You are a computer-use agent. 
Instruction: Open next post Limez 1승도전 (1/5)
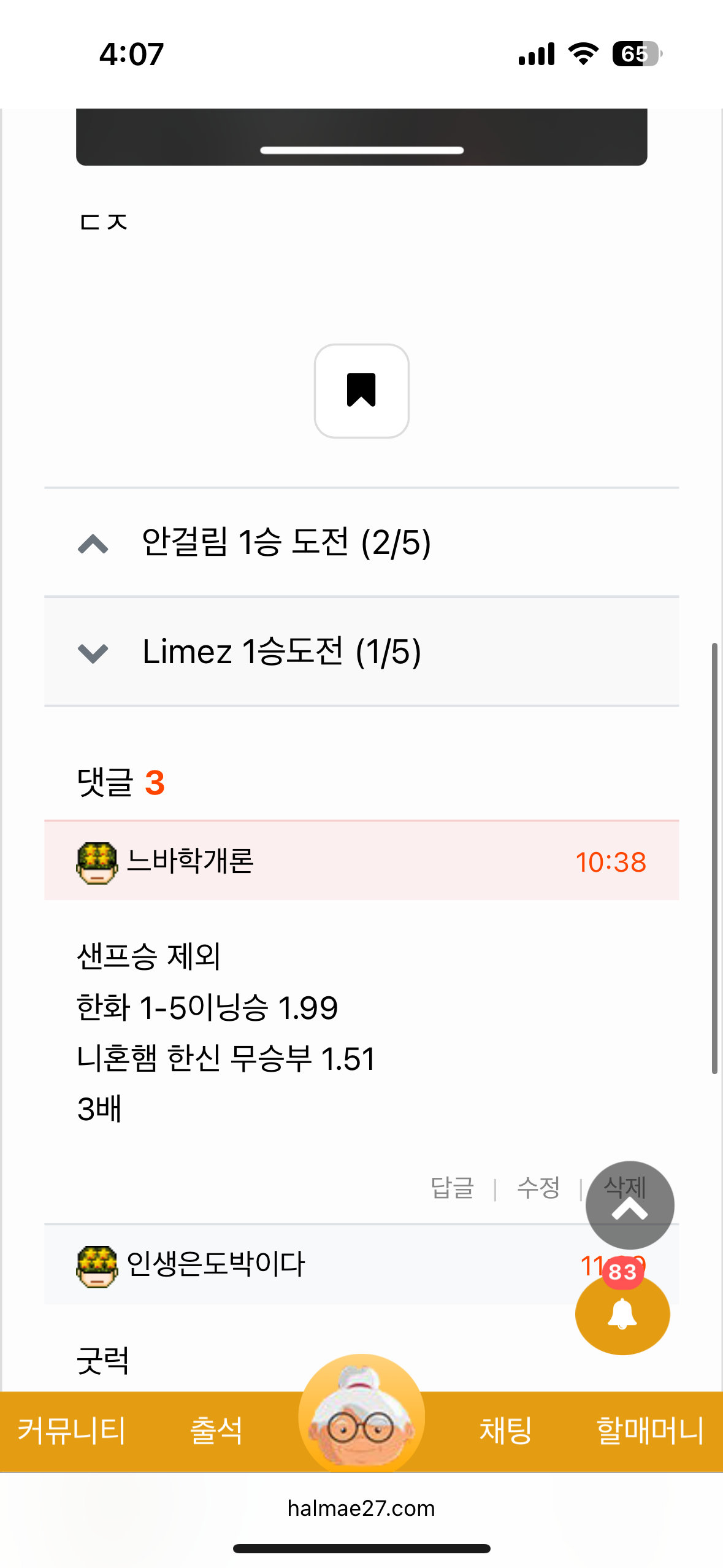click(281, 651)
